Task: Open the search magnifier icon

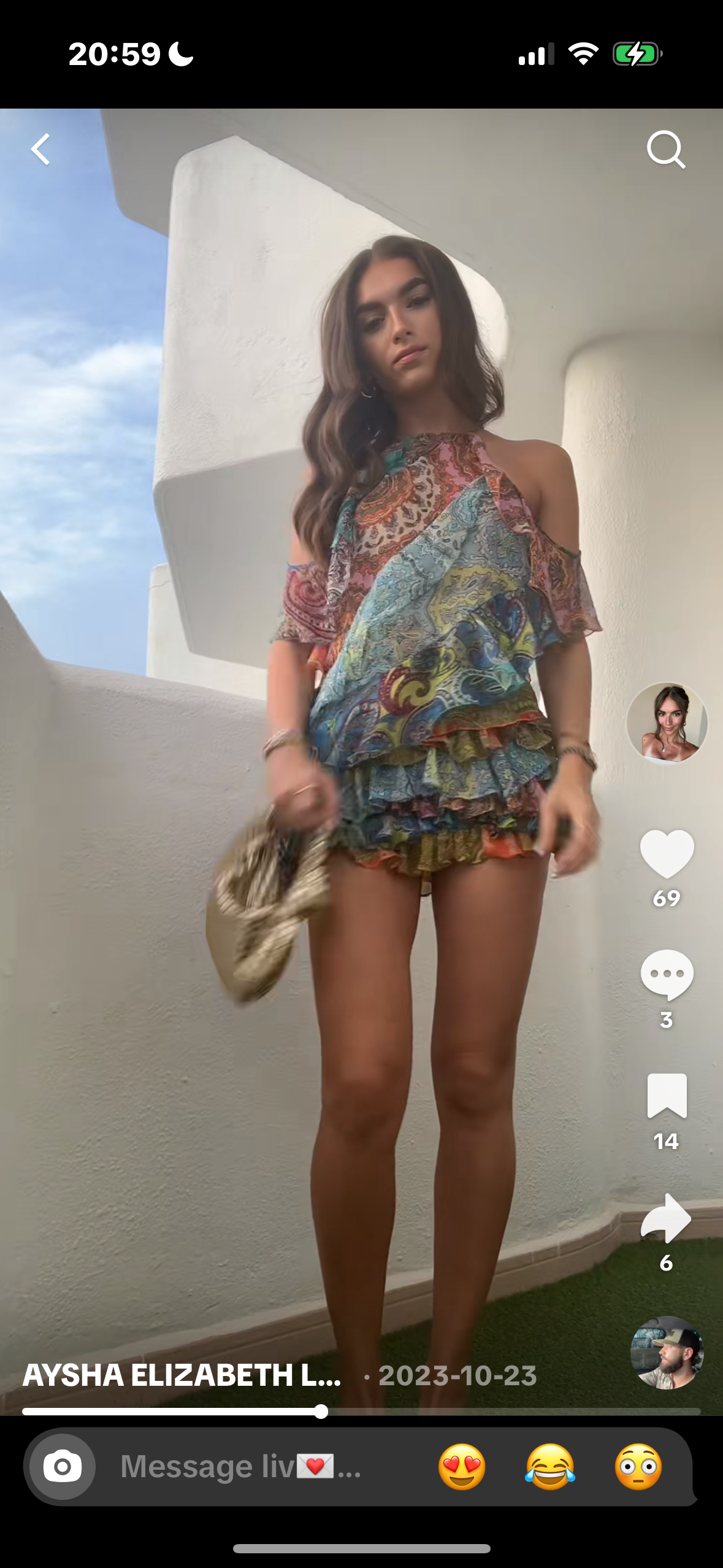Action: tap(665, 149)
